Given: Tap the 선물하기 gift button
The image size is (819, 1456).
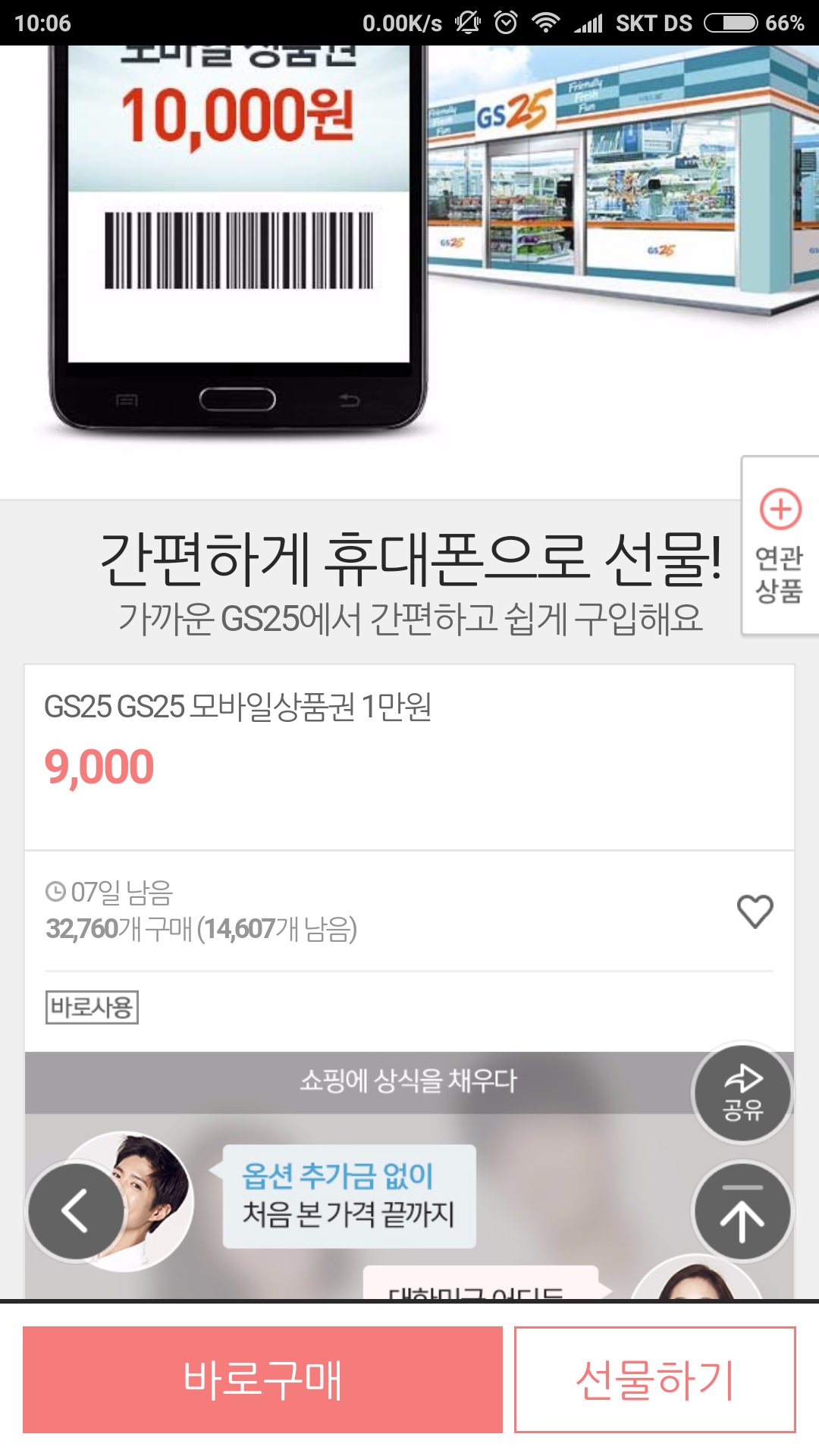Looking at the screenshot, I should point(654,1379).
